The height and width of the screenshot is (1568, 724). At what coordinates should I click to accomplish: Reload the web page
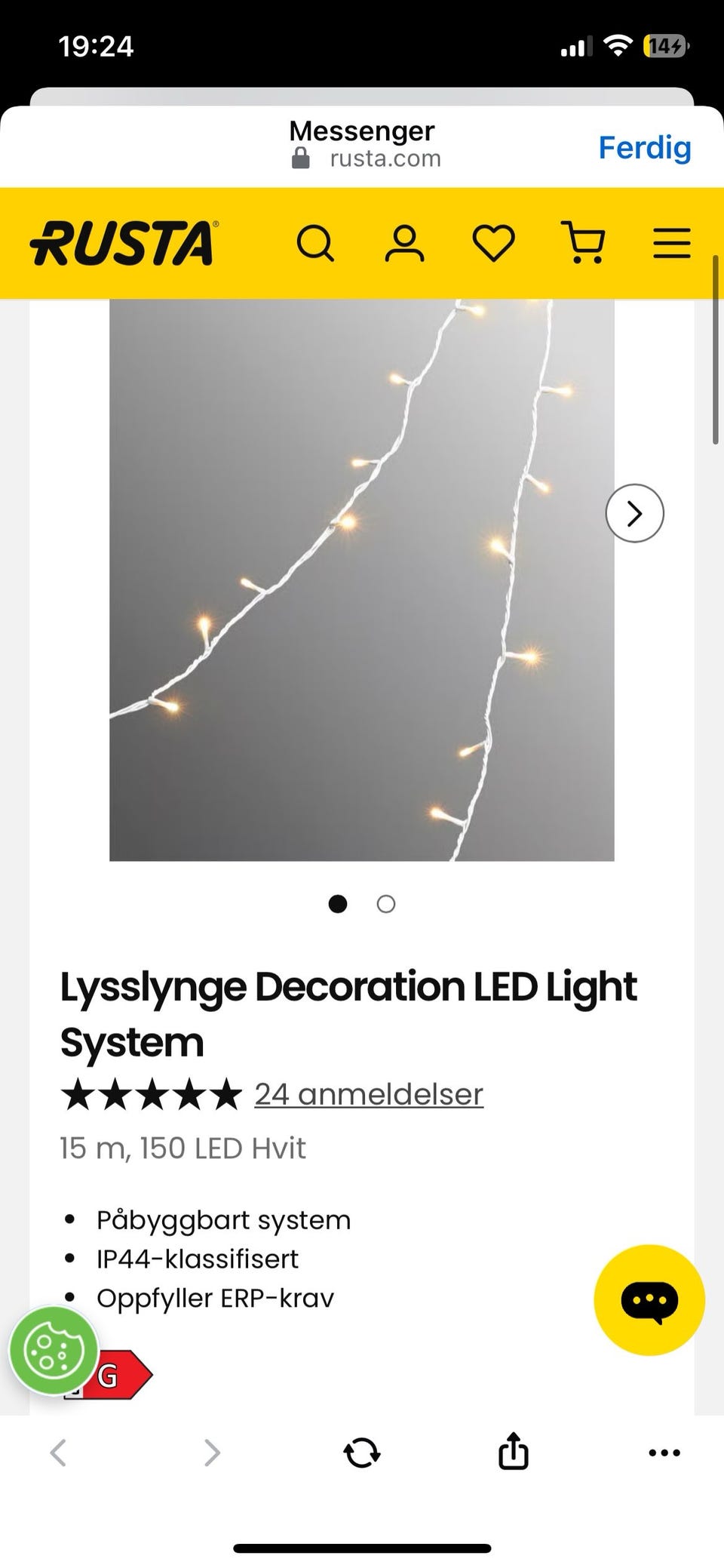pyautogui.click(x=362, y=1453)
